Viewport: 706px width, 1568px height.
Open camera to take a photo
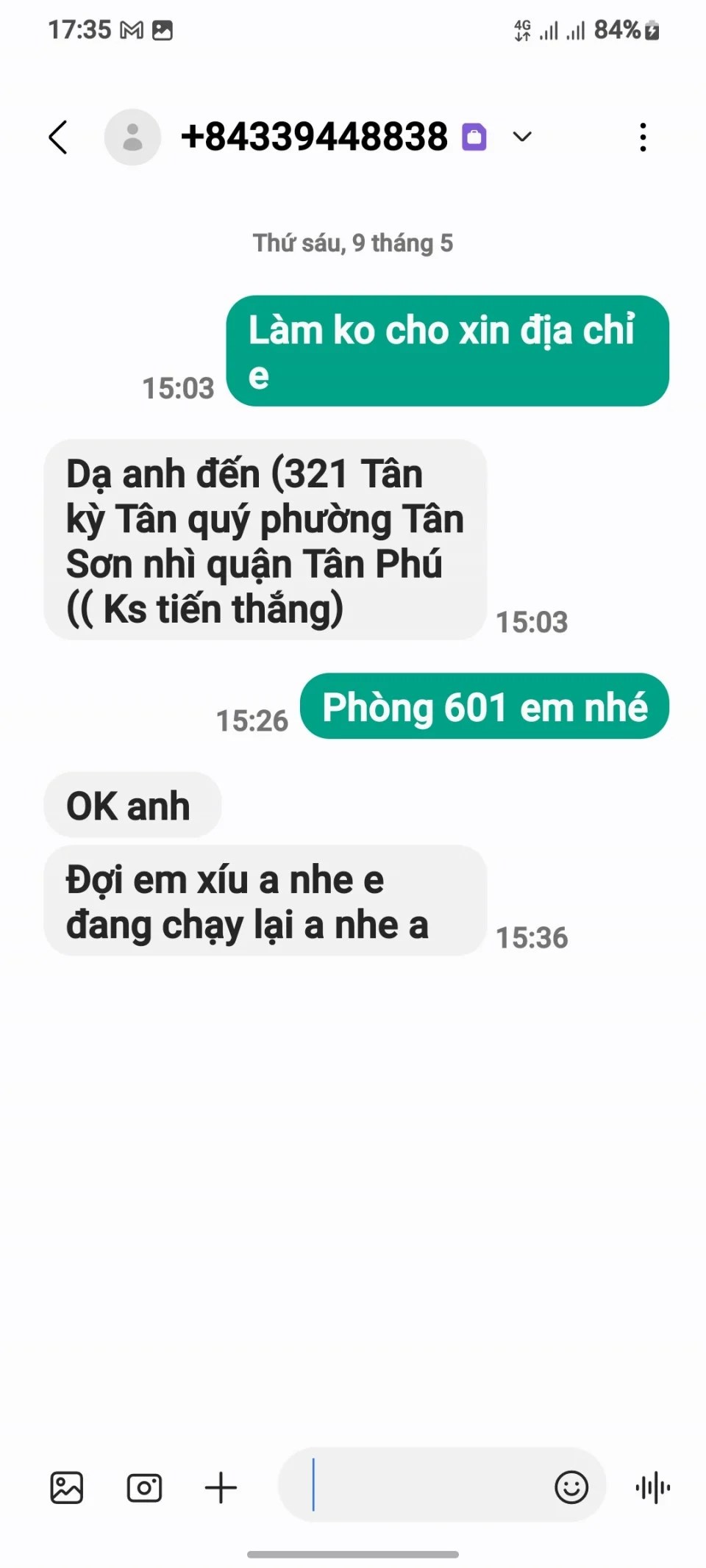(x=144, y=1488)
